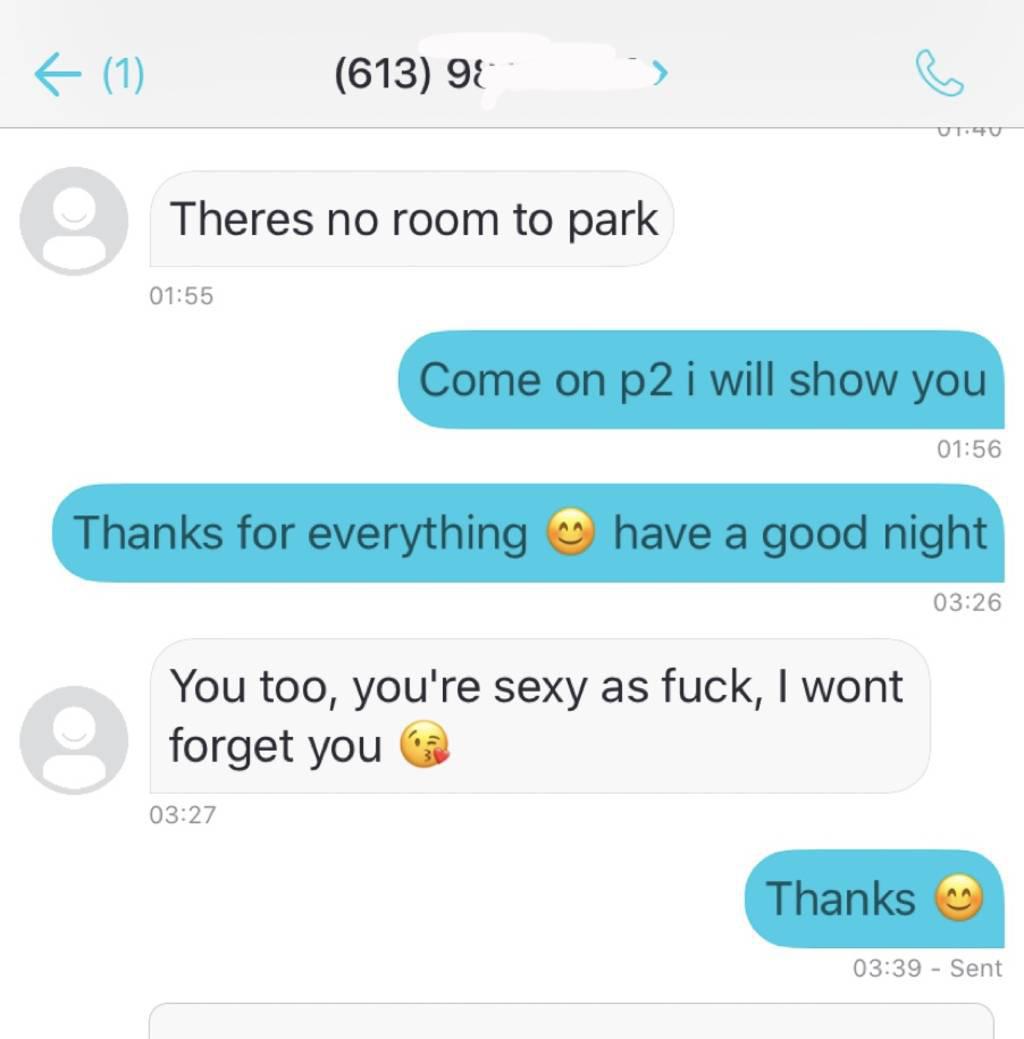This screenshot has width=1024, height=1039.
Task: Open contact details for (613) number
Action: (500, 75)
